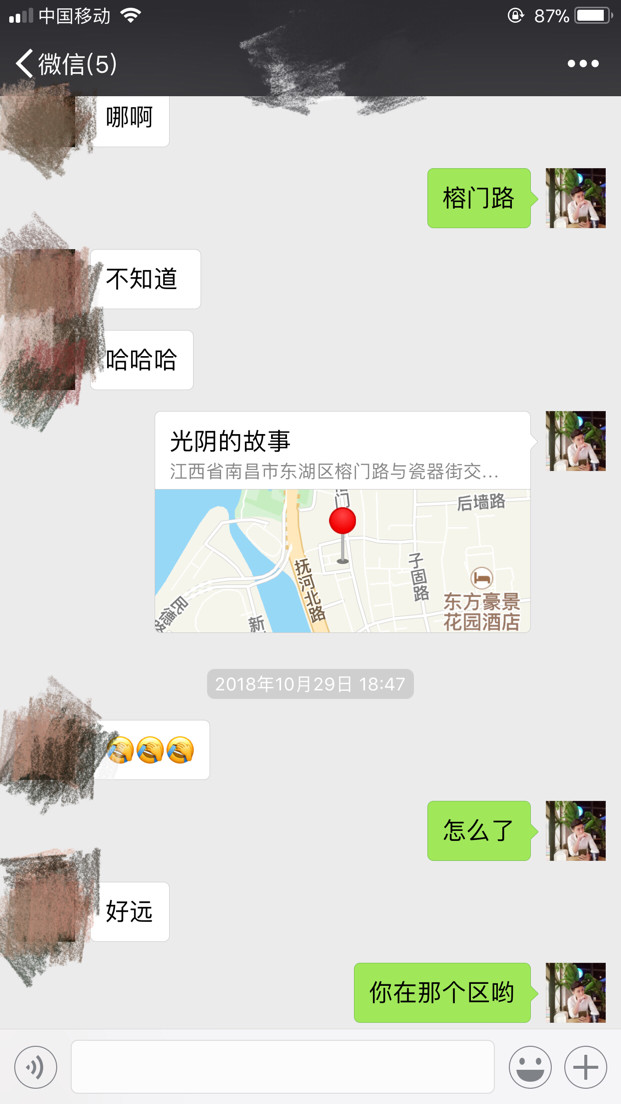Open the chat details overflow menu
621x1104 pixels.
tap(583, 64)
